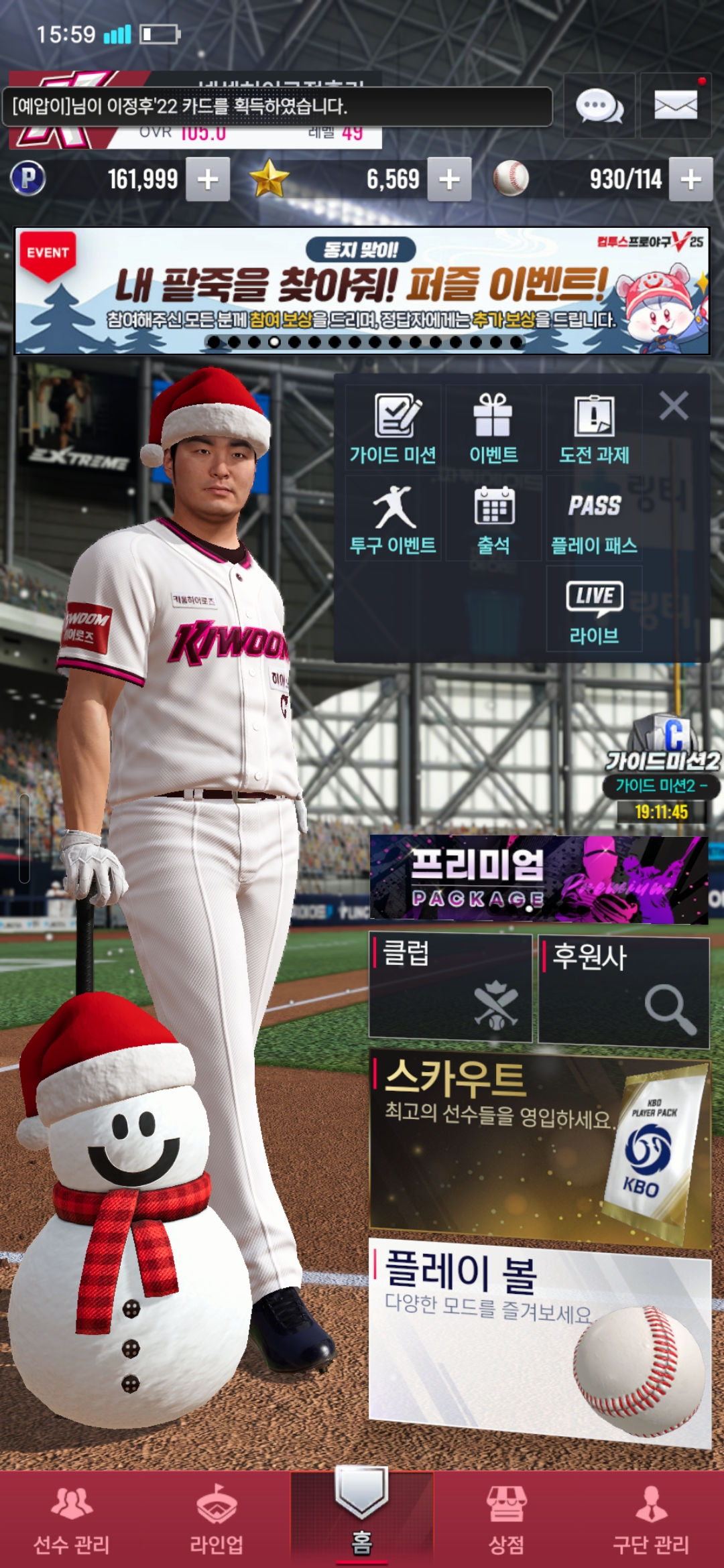Open the chat bubble icon
The width and height of the screenshot is (724, 1568).
pos(599,106)
